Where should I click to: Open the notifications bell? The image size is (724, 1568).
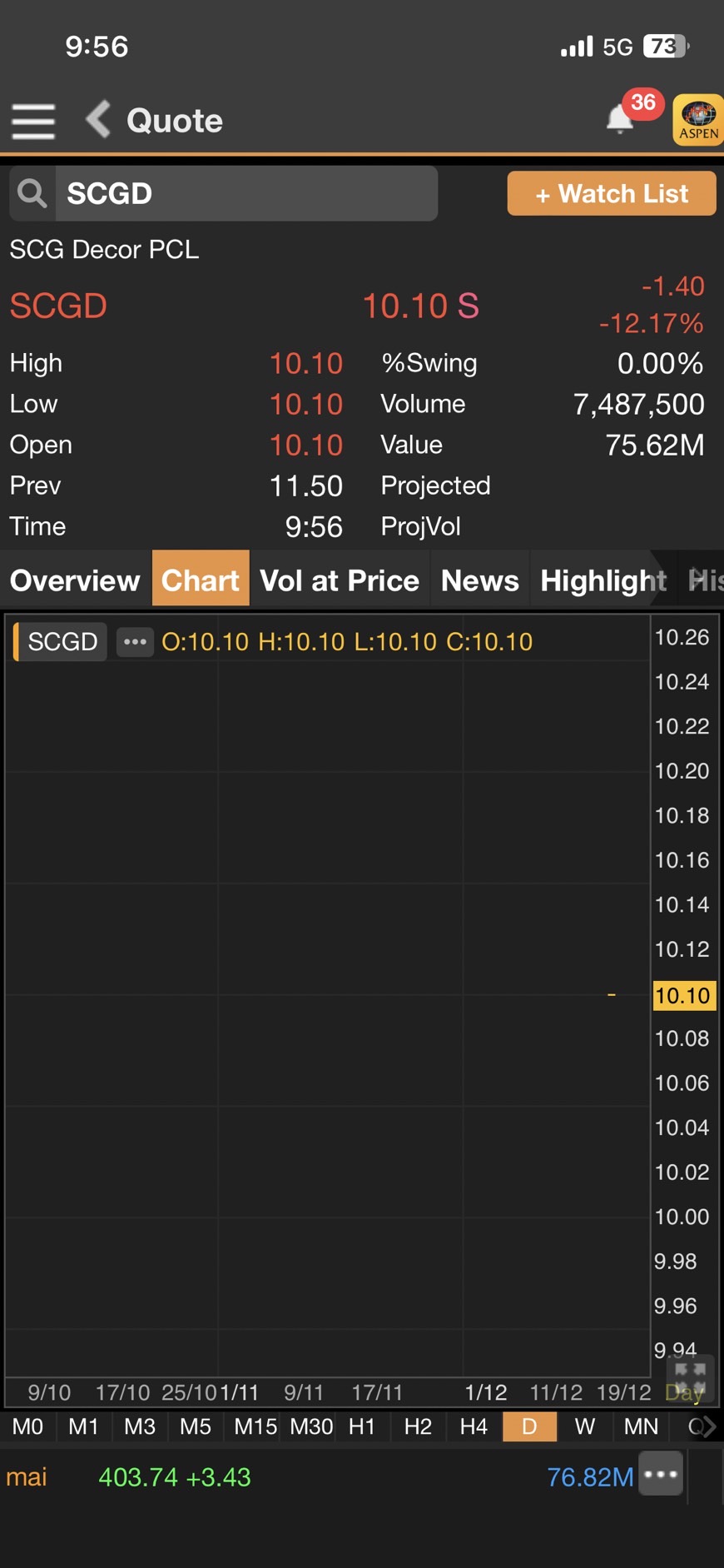621,118
